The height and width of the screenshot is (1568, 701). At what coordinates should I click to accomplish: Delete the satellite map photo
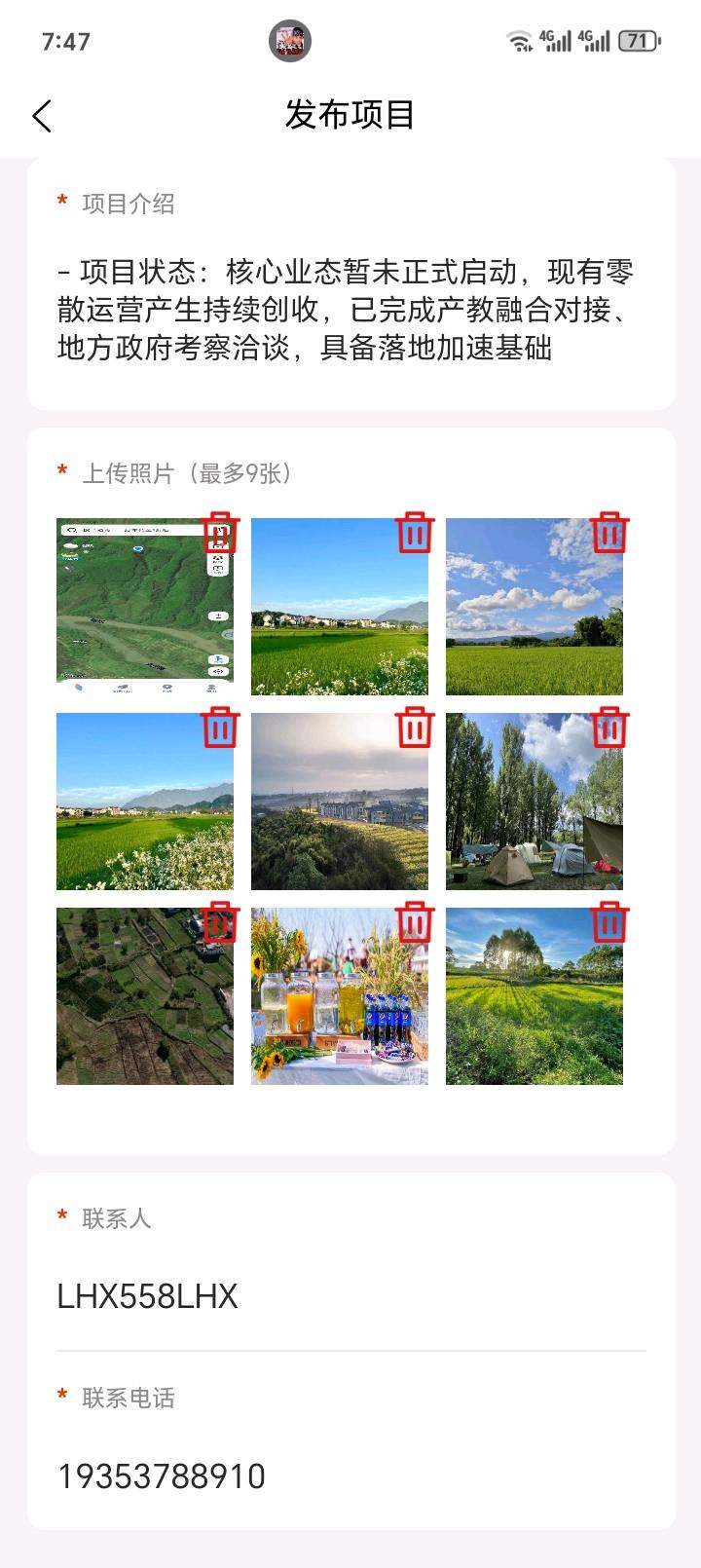(x=220, y=533)
